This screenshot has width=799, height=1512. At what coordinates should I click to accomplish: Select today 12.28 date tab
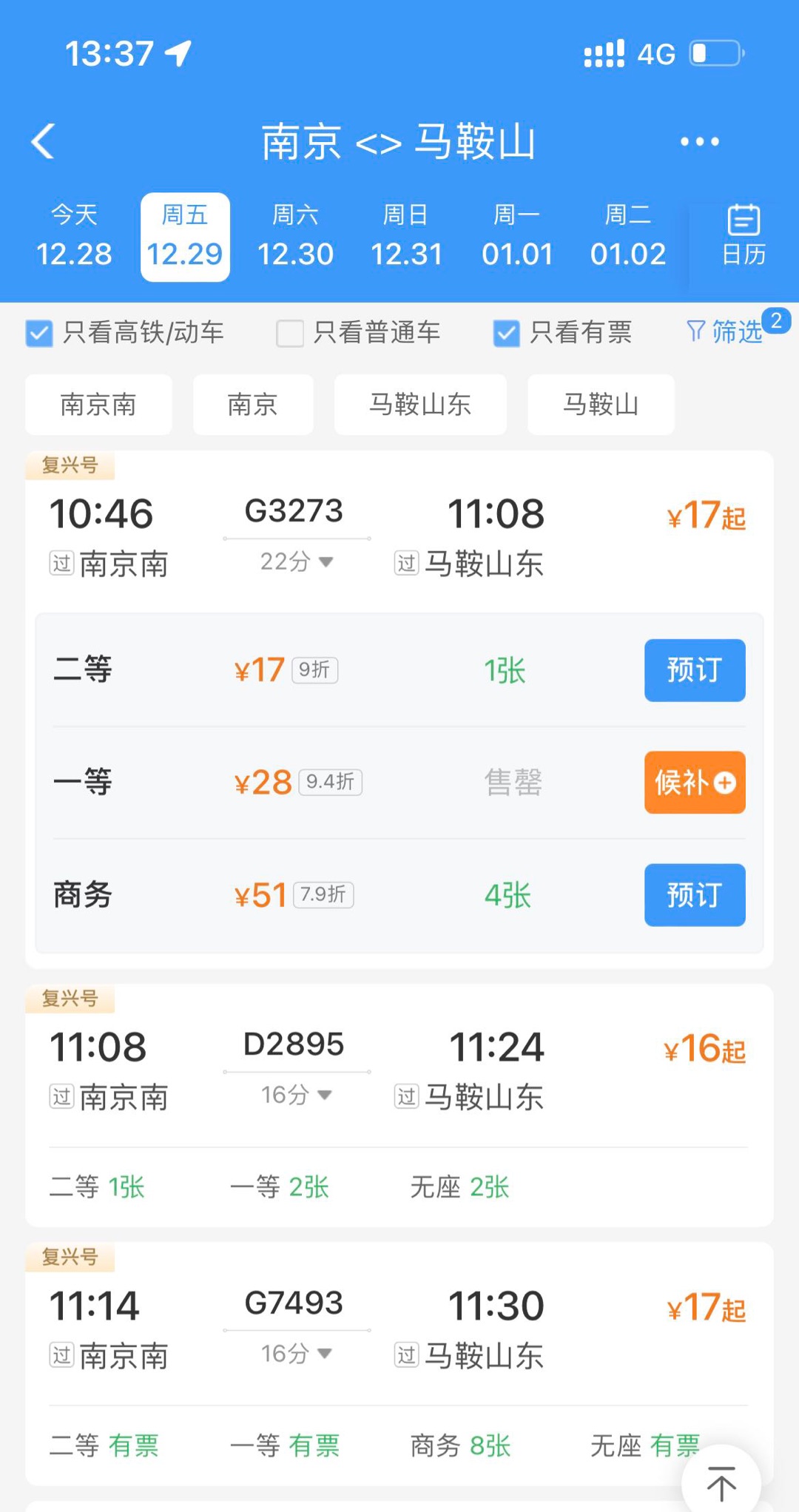point(74,237)
